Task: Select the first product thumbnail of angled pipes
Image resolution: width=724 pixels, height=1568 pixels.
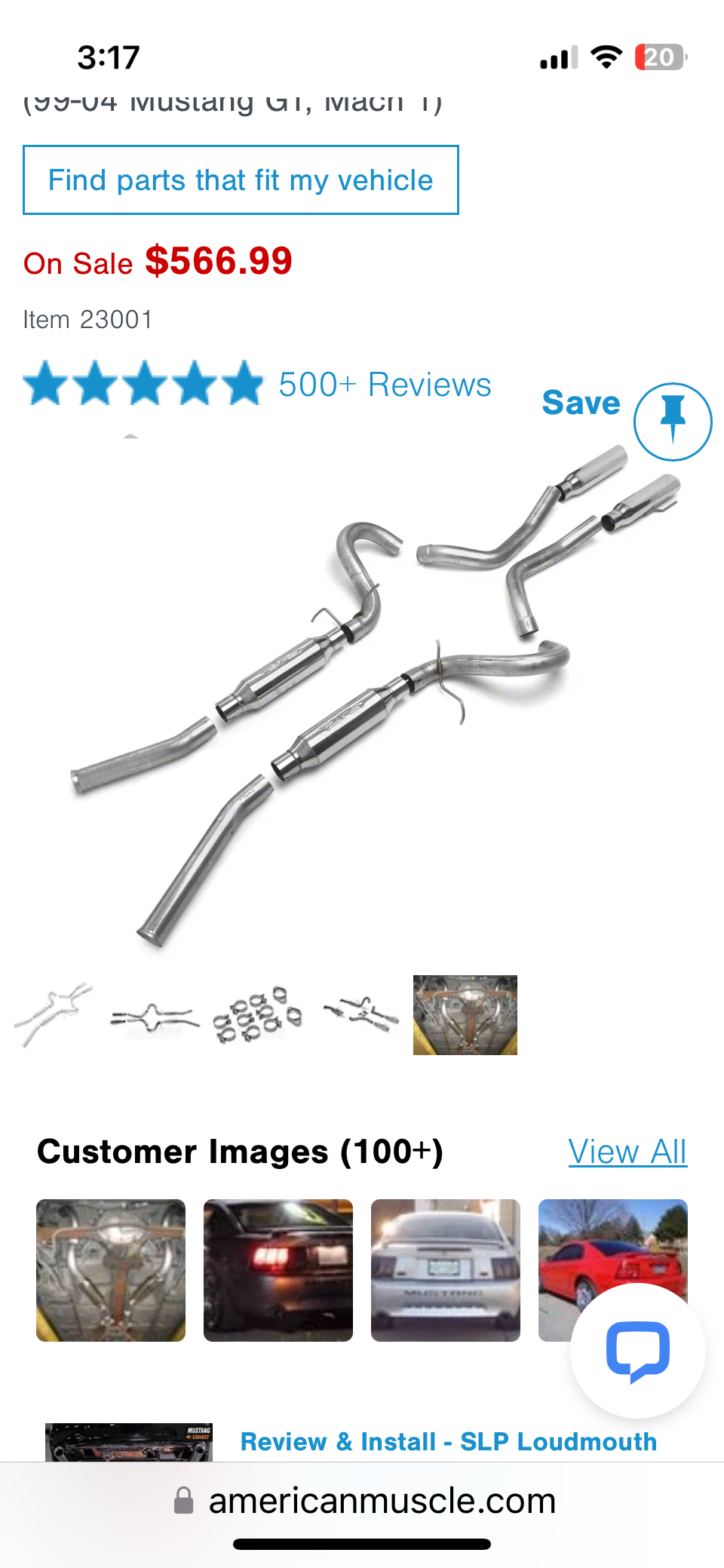Action: pos(53,1014)
